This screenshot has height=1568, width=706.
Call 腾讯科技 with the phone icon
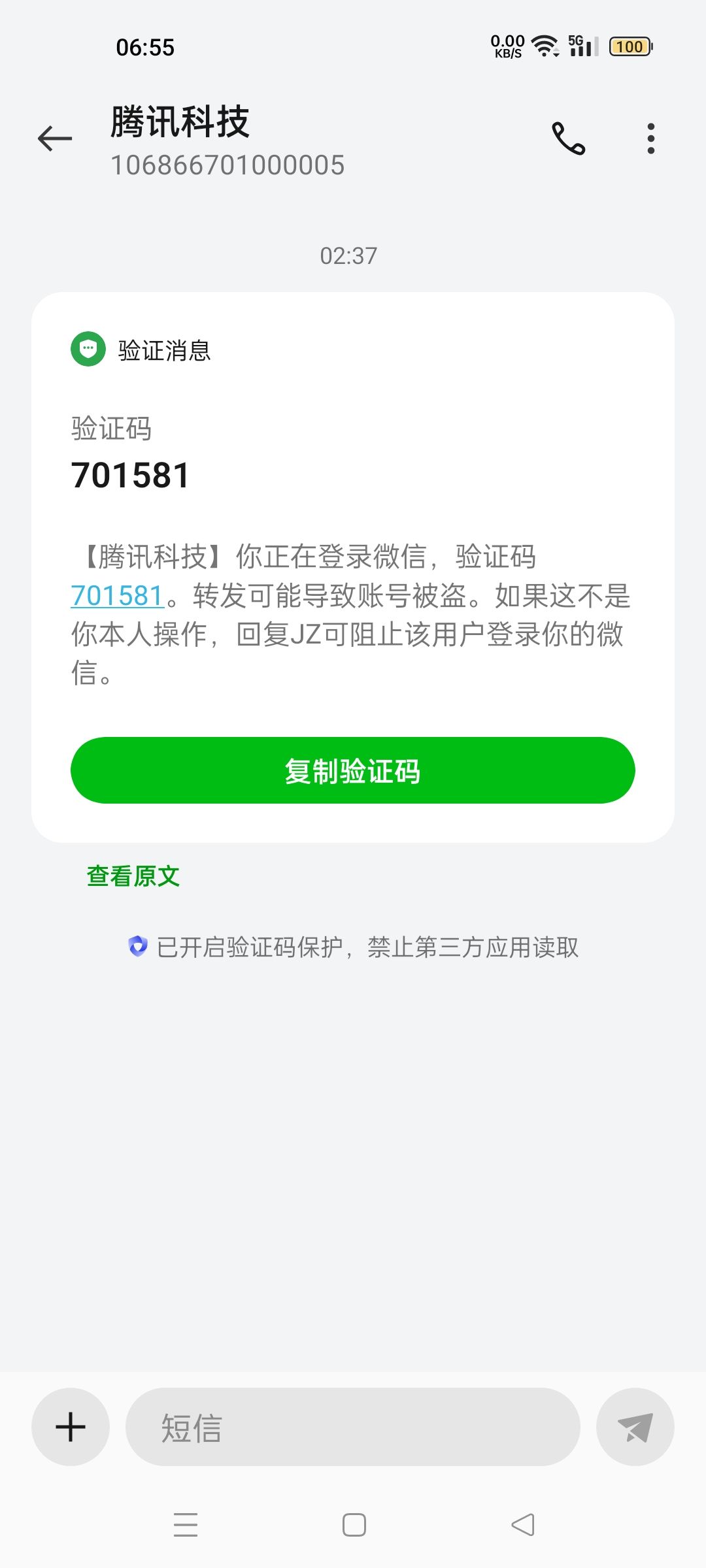pos(569,139)
